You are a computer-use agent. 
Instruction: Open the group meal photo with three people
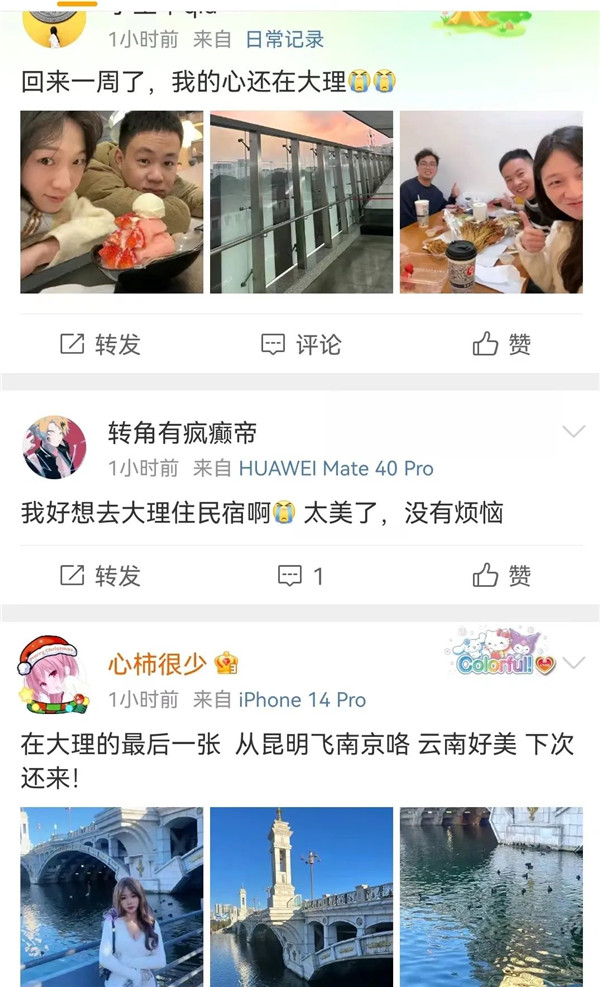pyautogui.click(x=491, y=201)
